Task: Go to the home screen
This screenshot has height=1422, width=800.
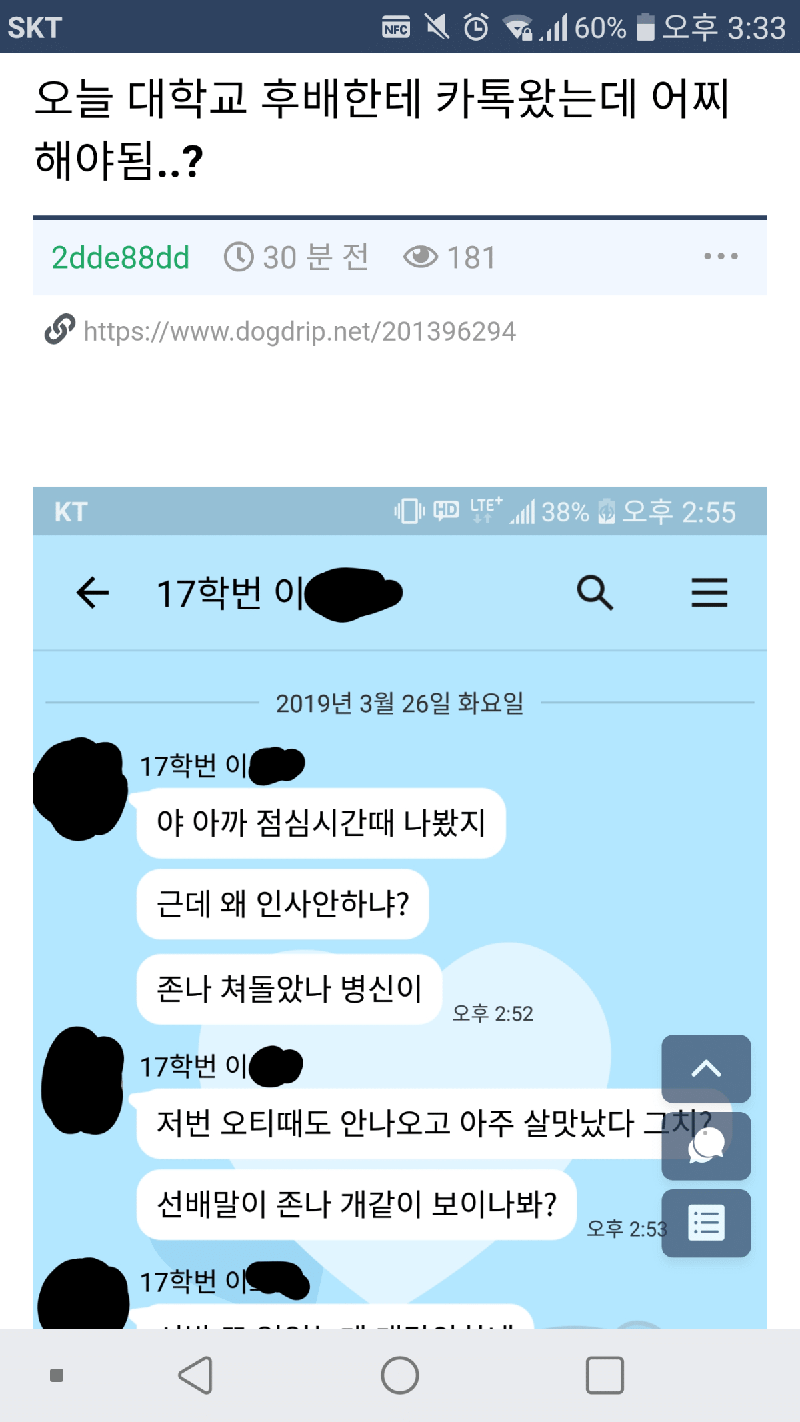Action: point(400,1376)
